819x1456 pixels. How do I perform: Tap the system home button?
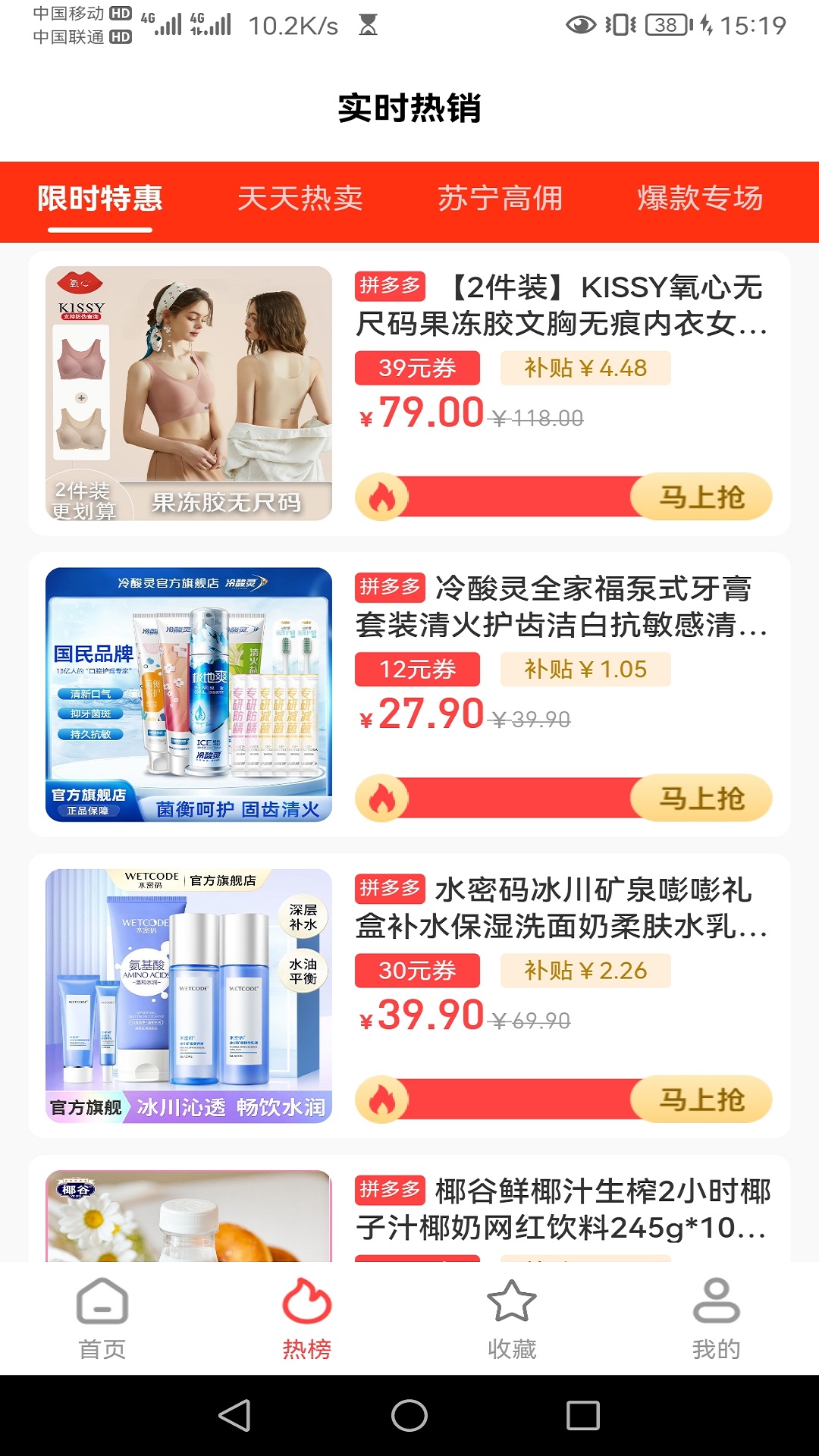coord(409,1415)
